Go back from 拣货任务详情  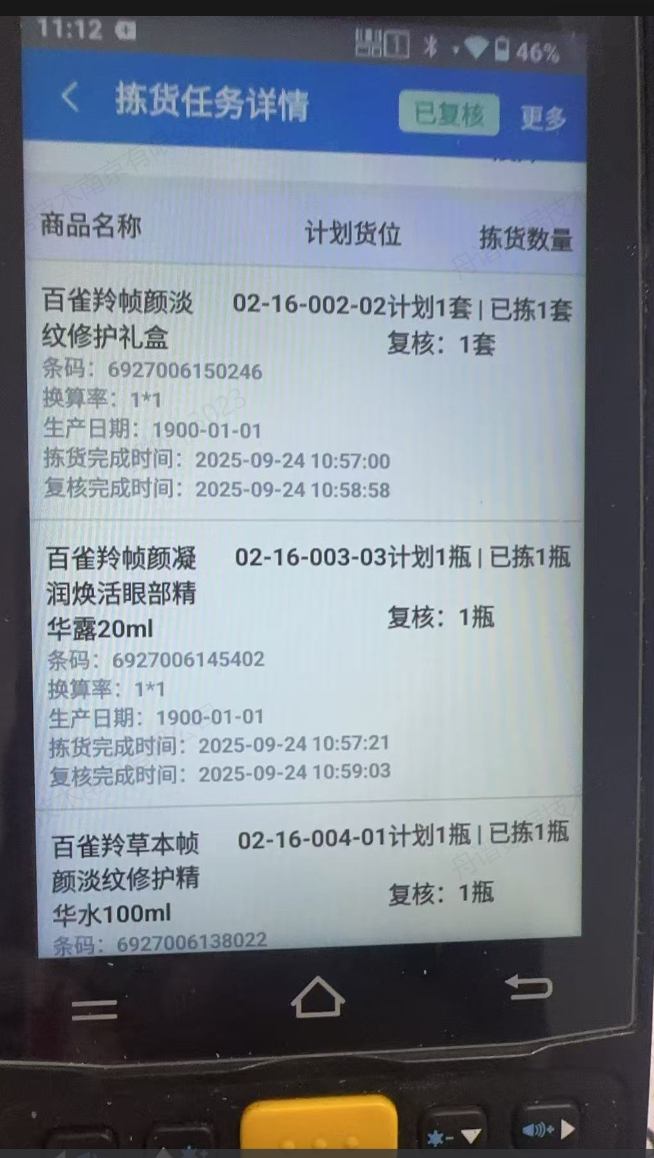click(x=70, y=99)
